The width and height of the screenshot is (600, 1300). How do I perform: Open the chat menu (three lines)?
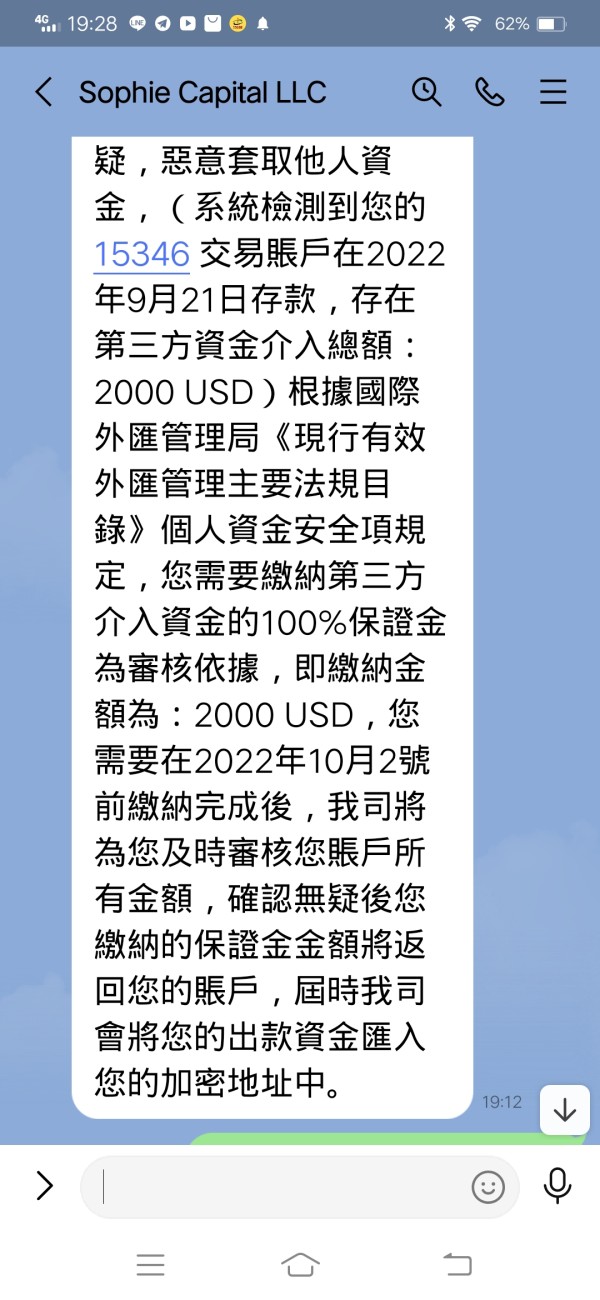click(x=553, y=93)
